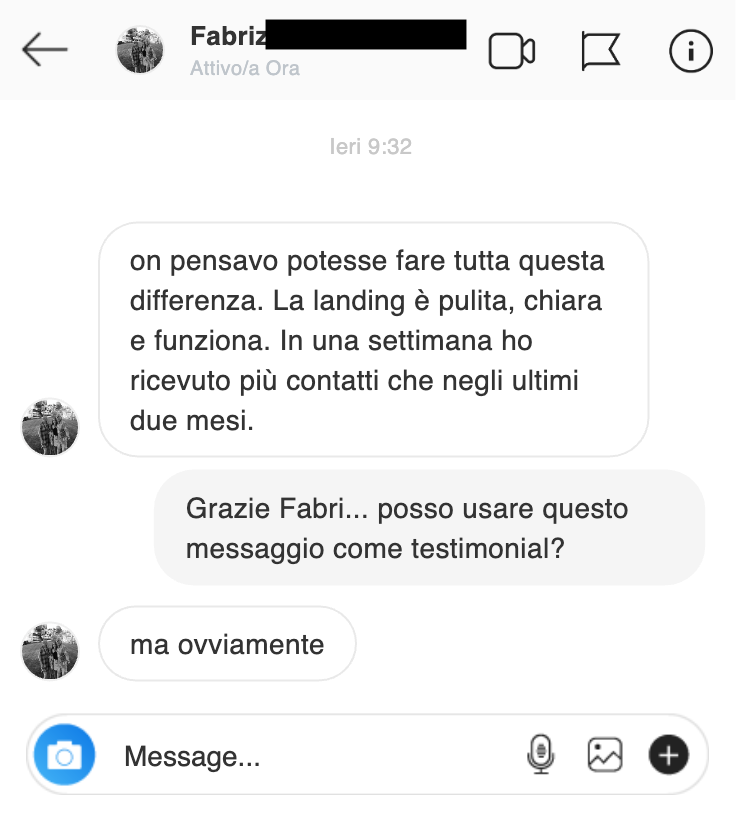This screenshot has width=736, height=822.
Task: Choose a photo from gallery
Action: click(605, 755)
